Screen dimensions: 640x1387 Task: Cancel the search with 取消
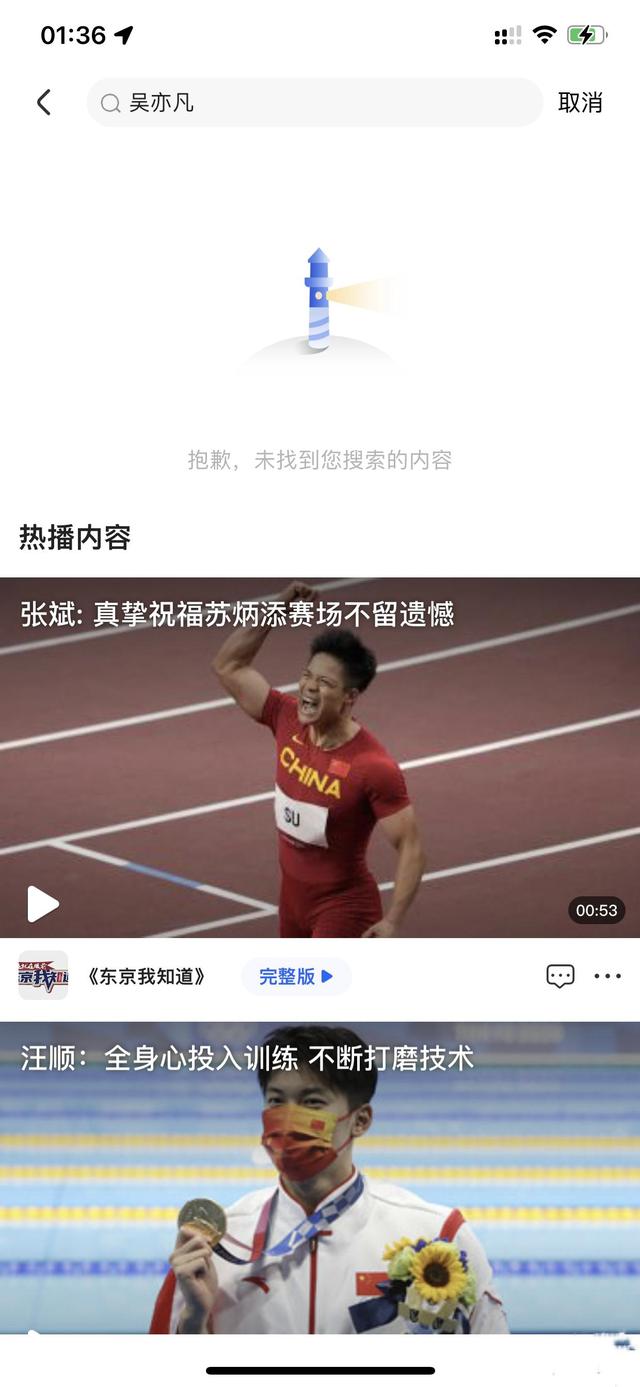[580, 102]
